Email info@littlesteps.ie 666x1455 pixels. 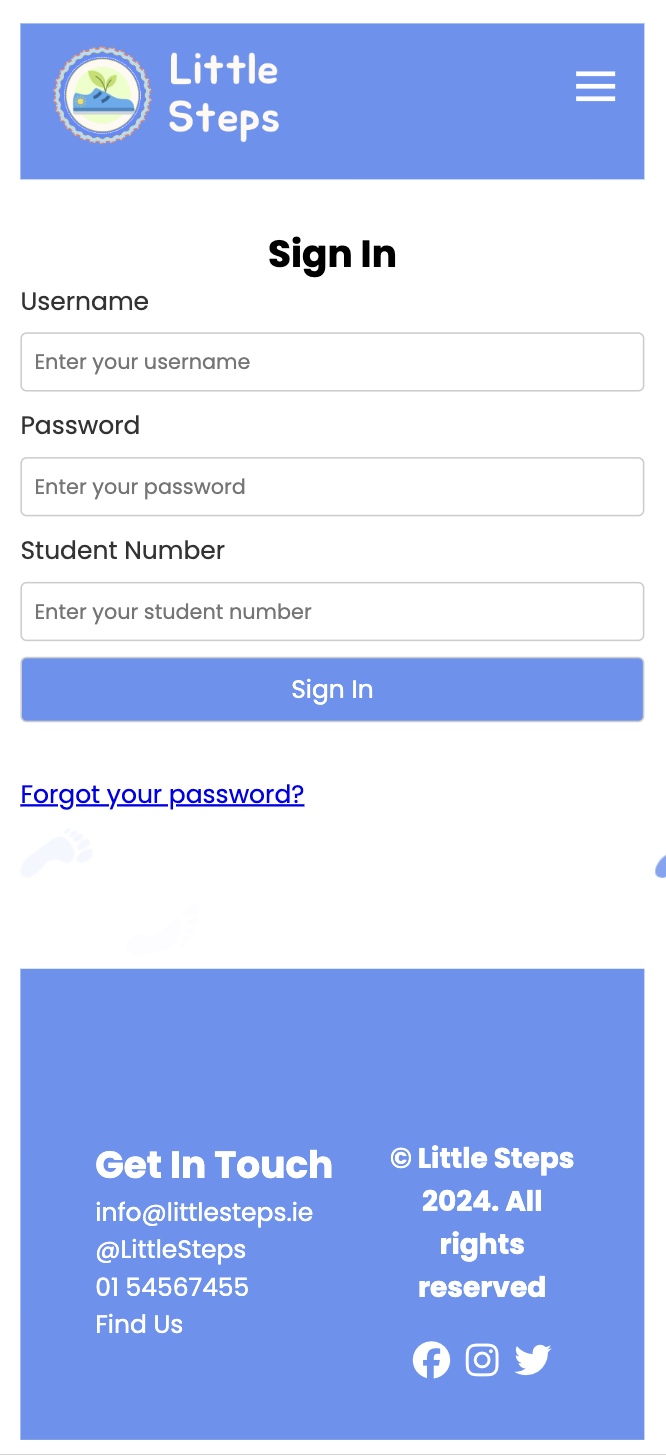click(204, 1213)
